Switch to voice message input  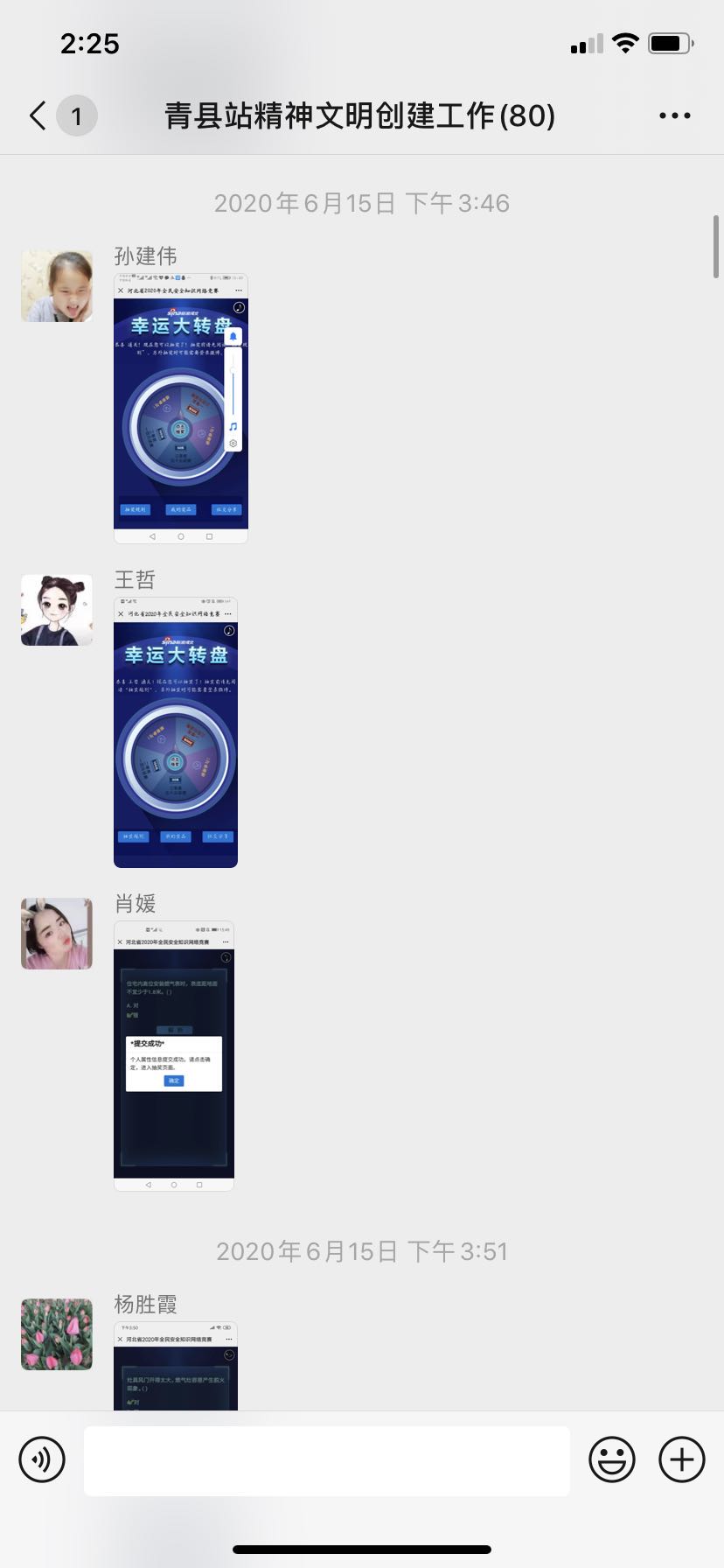click(42, 1459)
